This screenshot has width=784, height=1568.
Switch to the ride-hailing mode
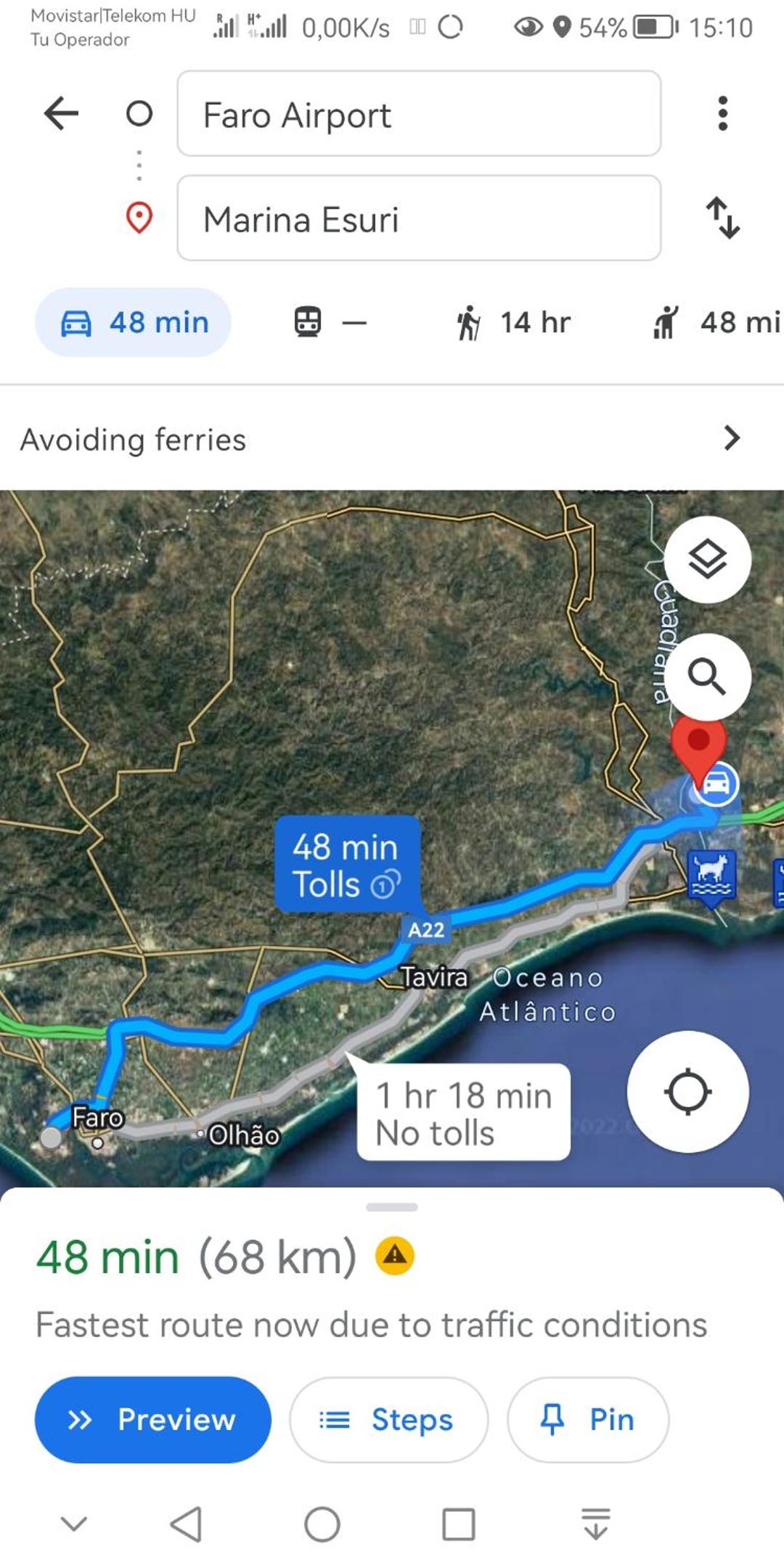click(x=715, y=322)
